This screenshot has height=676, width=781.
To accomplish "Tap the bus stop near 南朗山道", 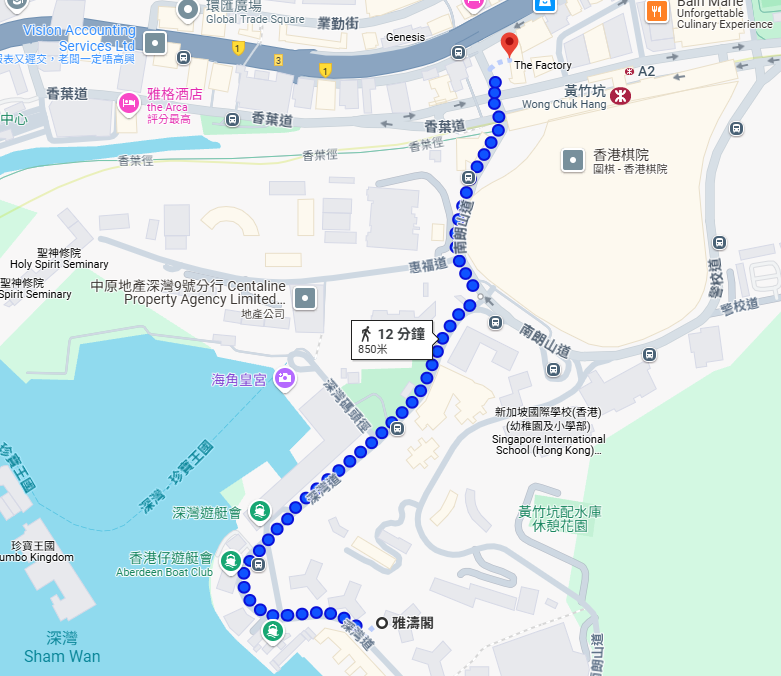I will 495,322.
